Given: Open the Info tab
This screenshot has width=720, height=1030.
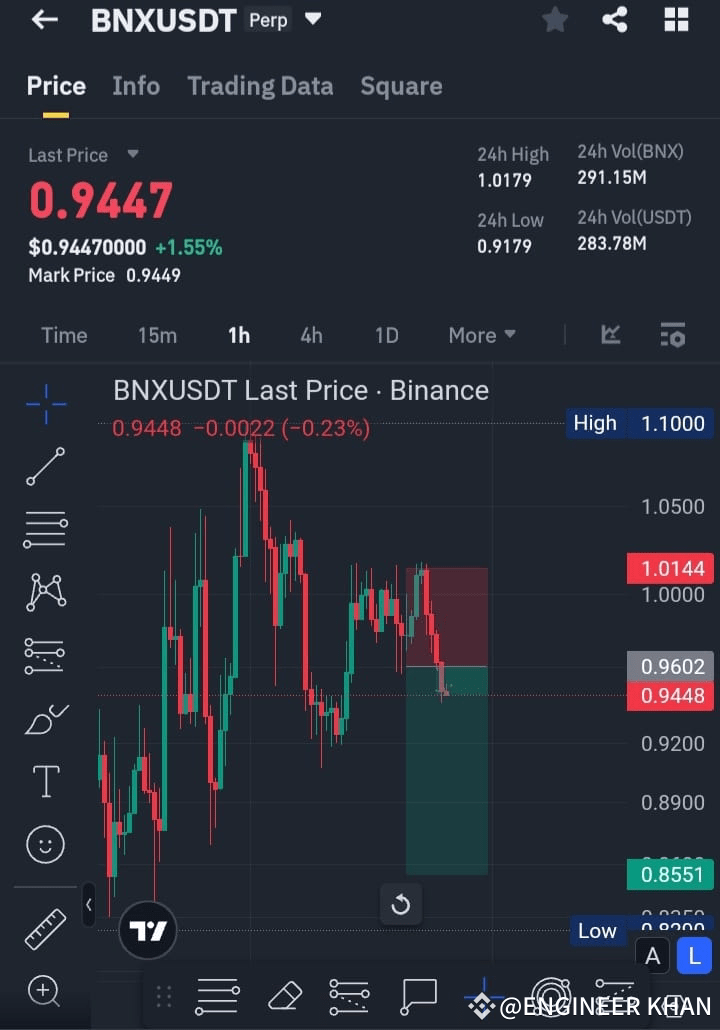Looking at the screenshot, I should [136, 86].
